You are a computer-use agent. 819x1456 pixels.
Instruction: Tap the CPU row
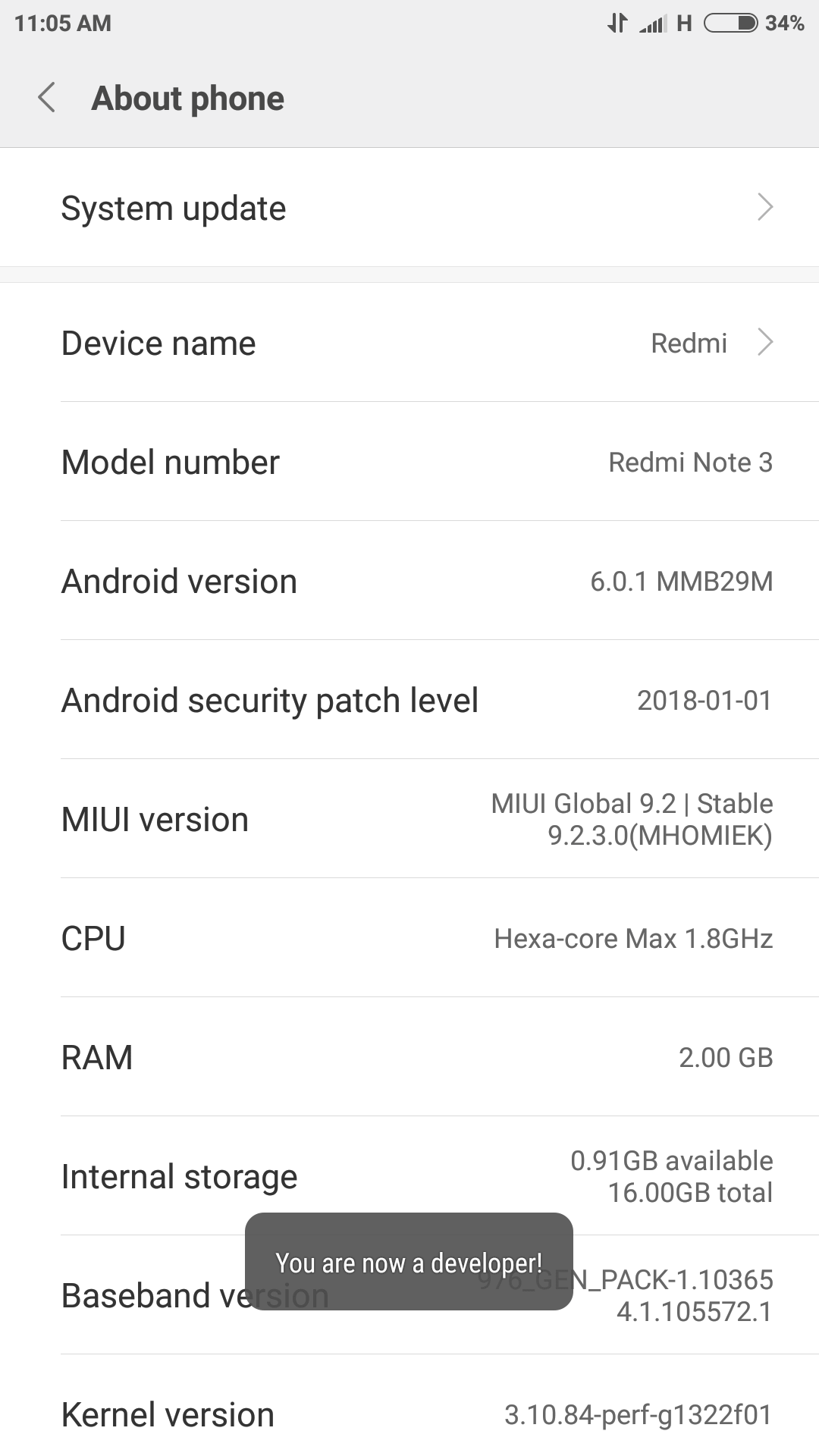[x=409, y=938]
